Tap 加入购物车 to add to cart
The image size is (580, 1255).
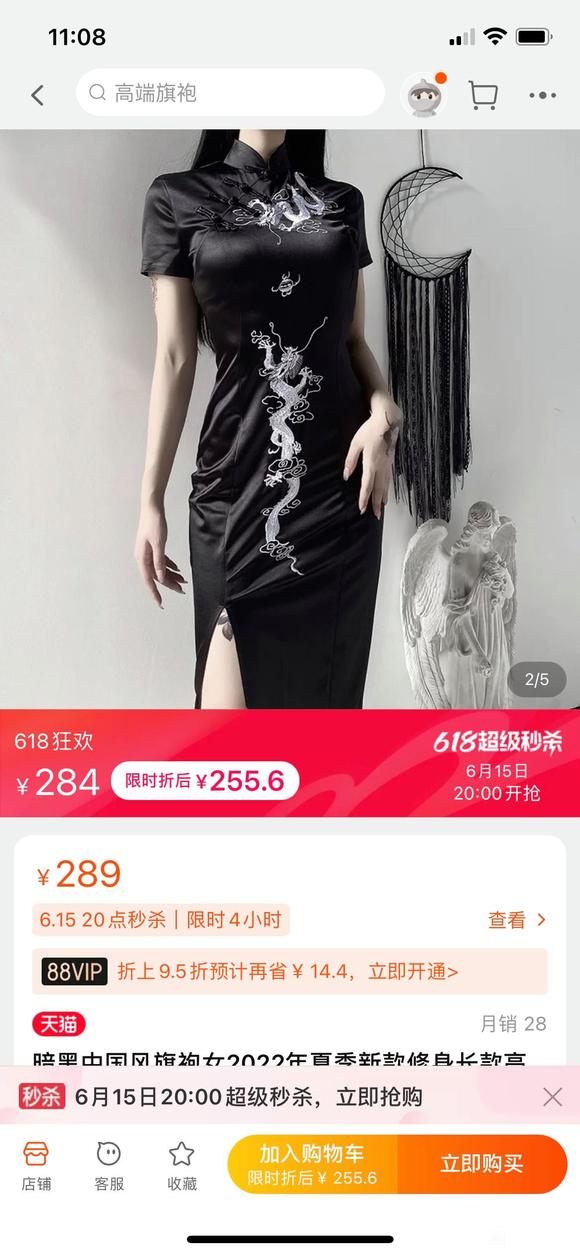pyautogui.click(x=312, y=1164)
